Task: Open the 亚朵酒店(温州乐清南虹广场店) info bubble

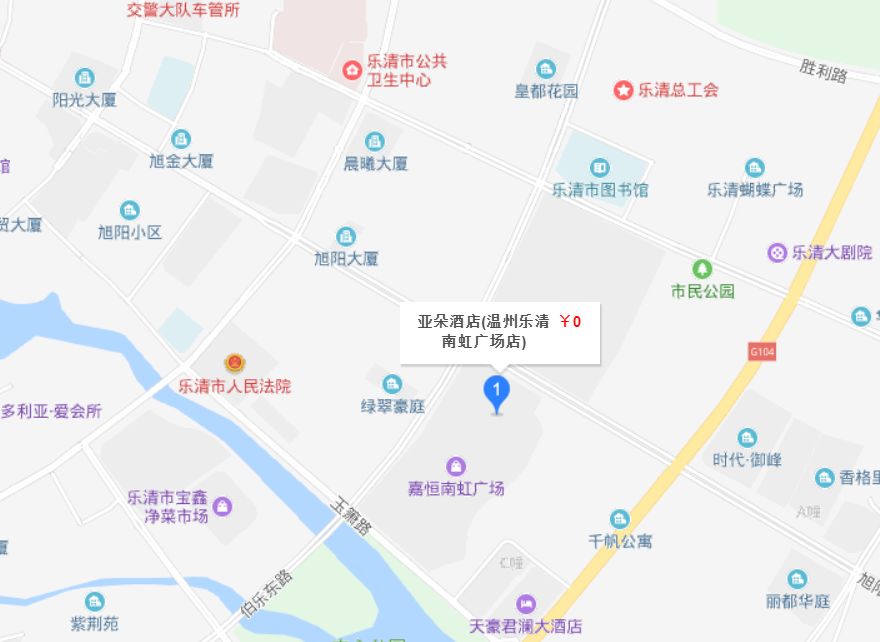Action: pyautogui.click(x=499, y=332)
